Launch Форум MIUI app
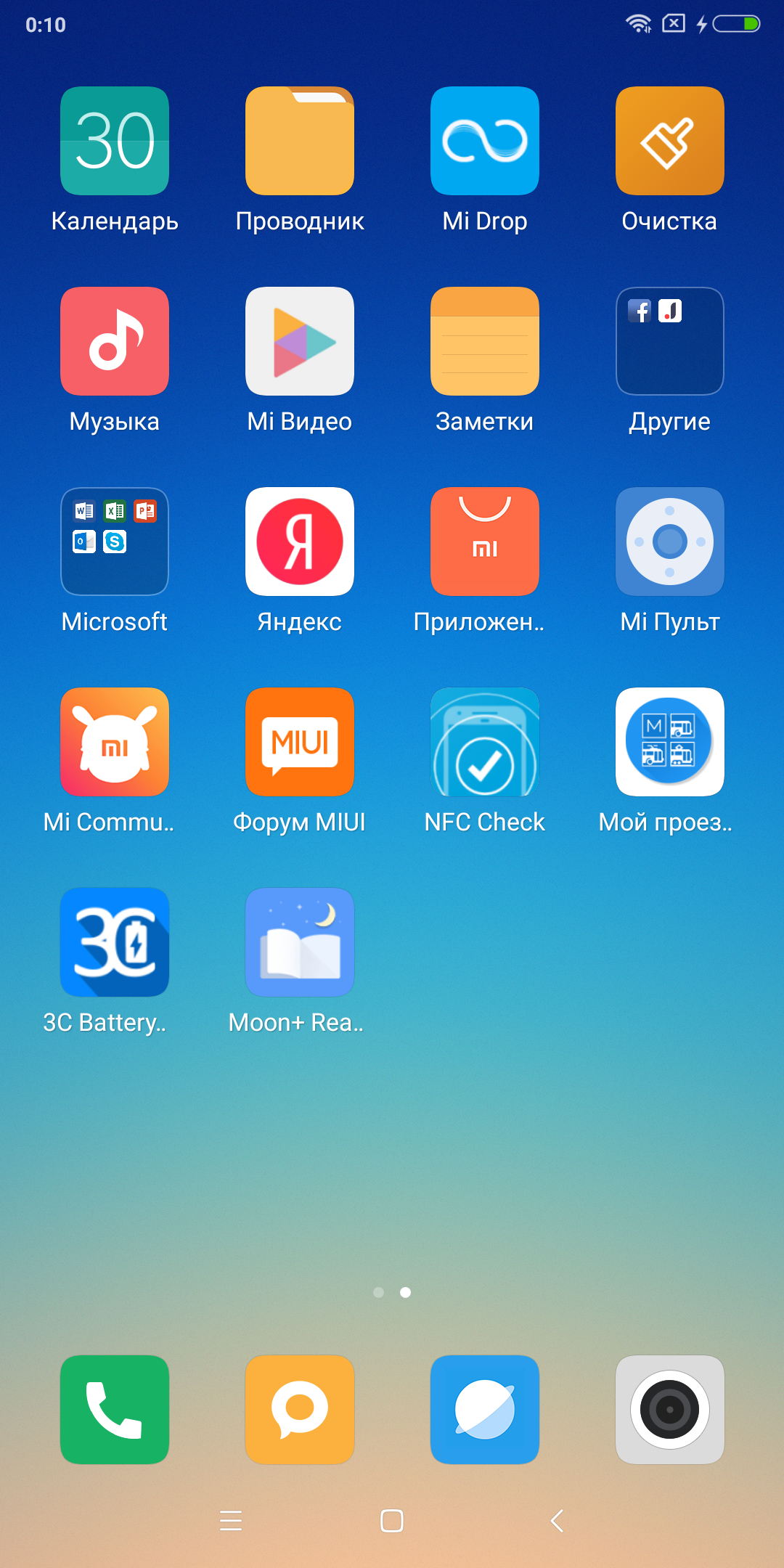 pos(300,742)
